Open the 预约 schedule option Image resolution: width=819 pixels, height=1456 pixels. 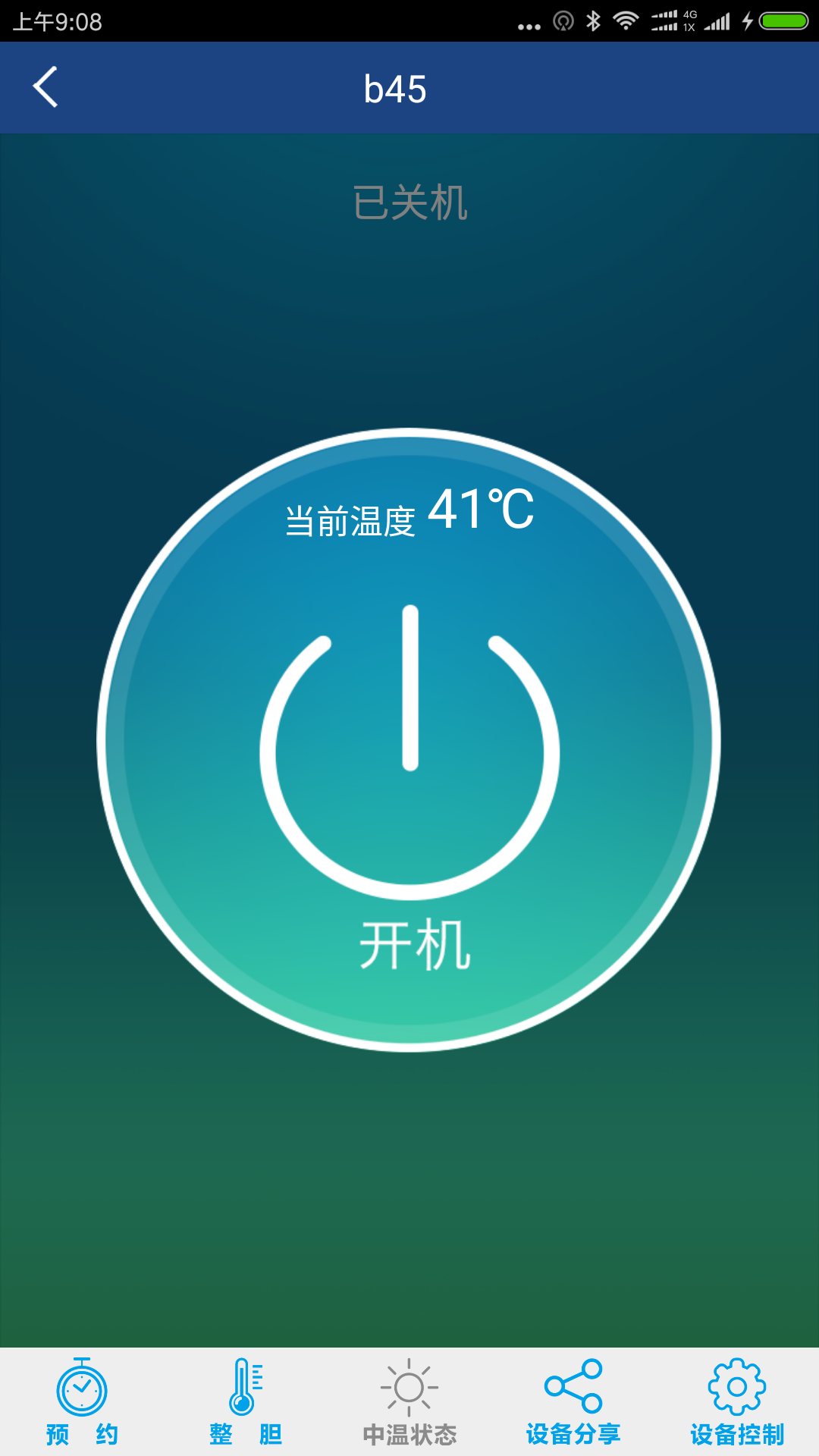[x=82, y=1402]
